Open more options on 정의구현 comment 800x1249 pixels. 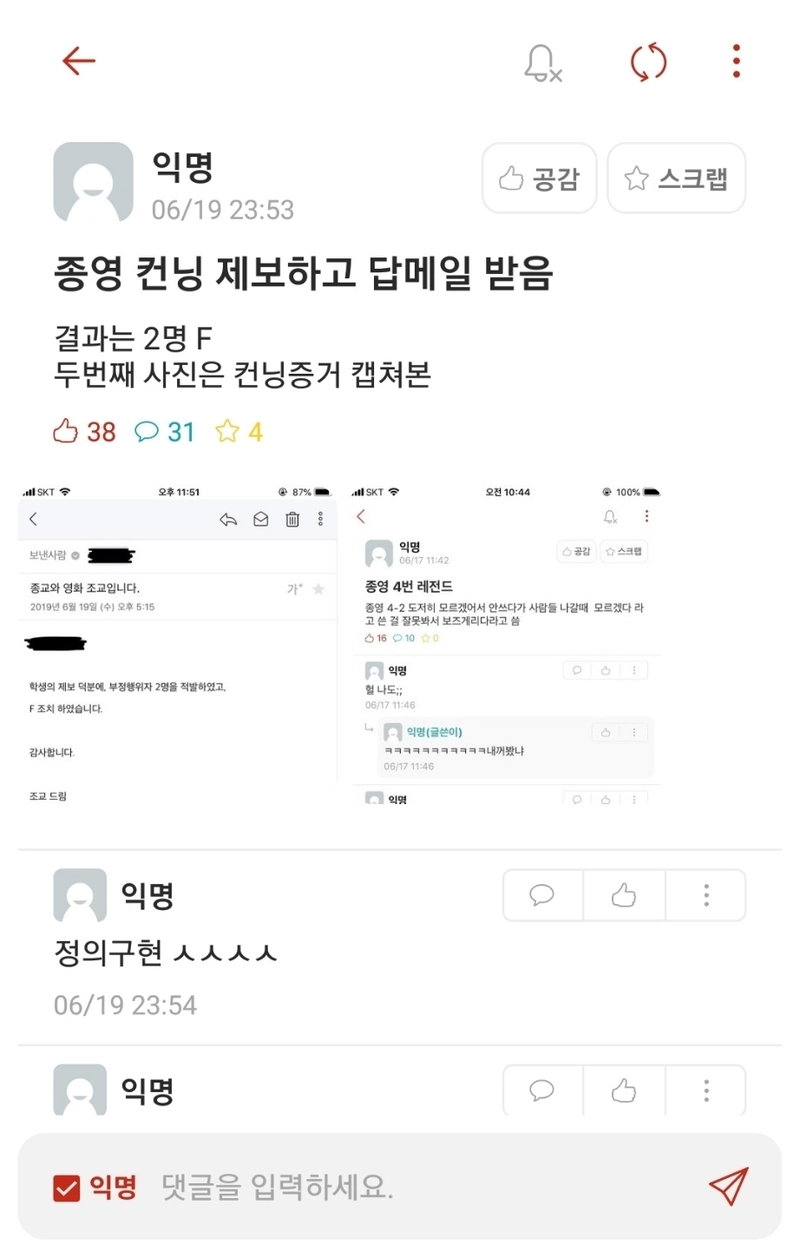pyautogui.click(x=706, y=894)
